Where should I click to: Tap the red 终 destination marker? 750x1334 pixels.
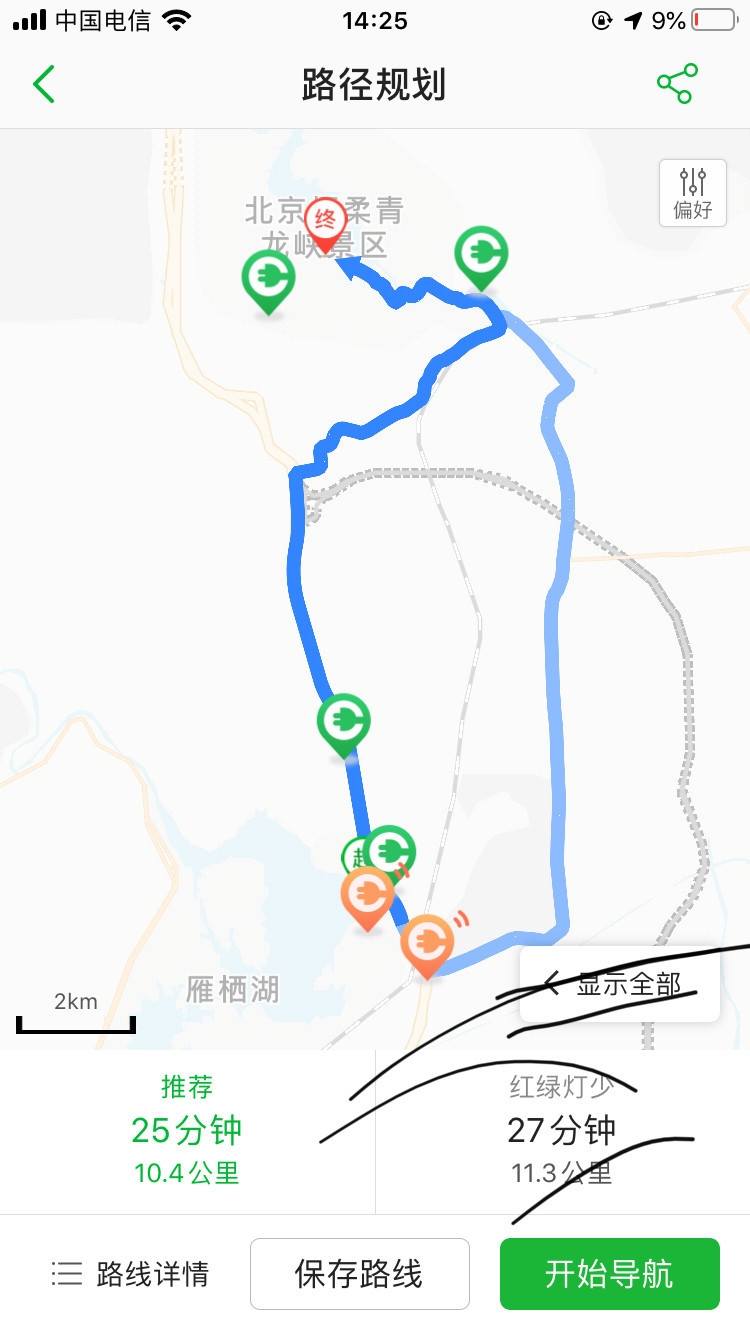pyautogui.click(x=324, y=224)
